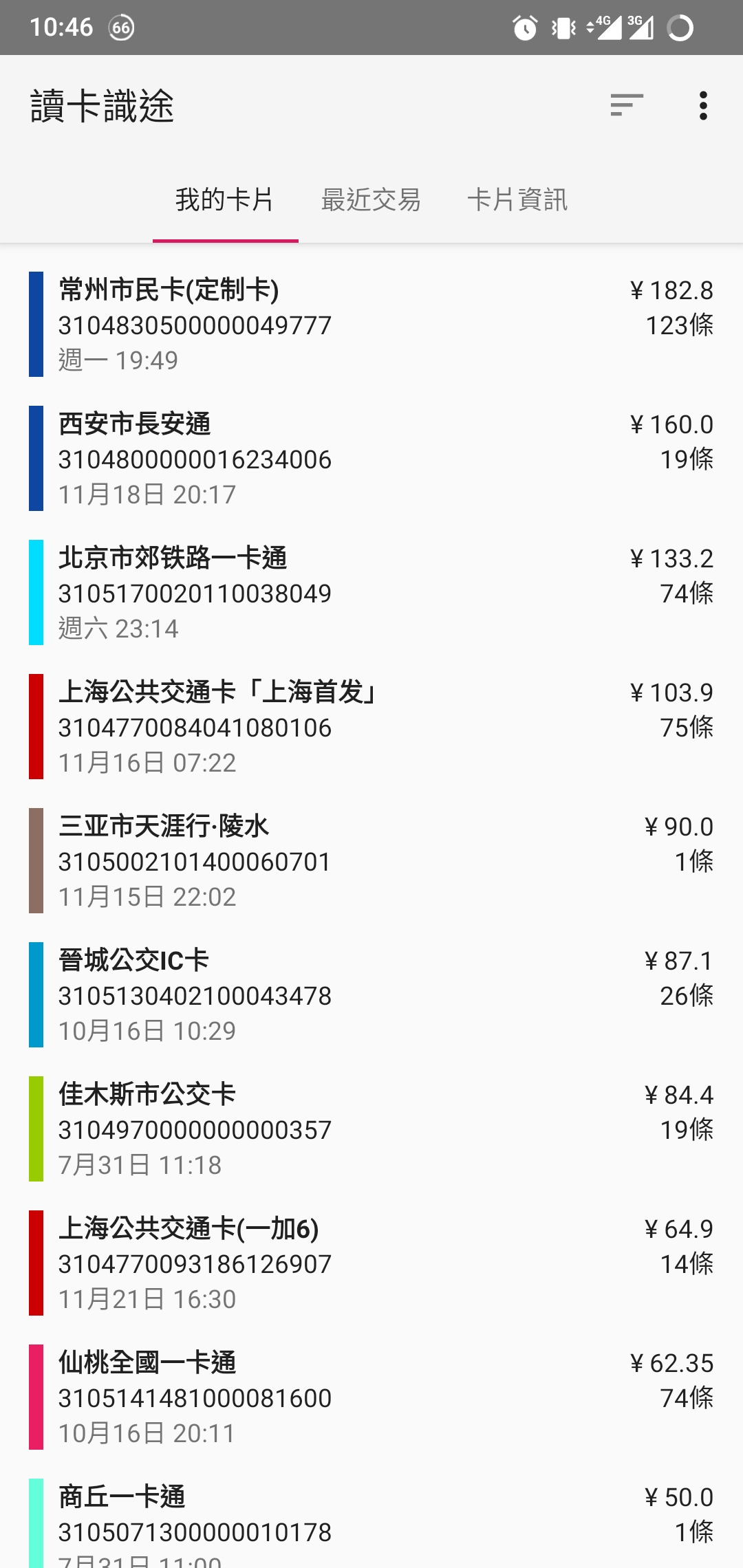The width and height of the screenshot is (743, 1568).
Task: Switch to the 最近交易 tab
Action: pyautogui.click(x=371, y=200)
